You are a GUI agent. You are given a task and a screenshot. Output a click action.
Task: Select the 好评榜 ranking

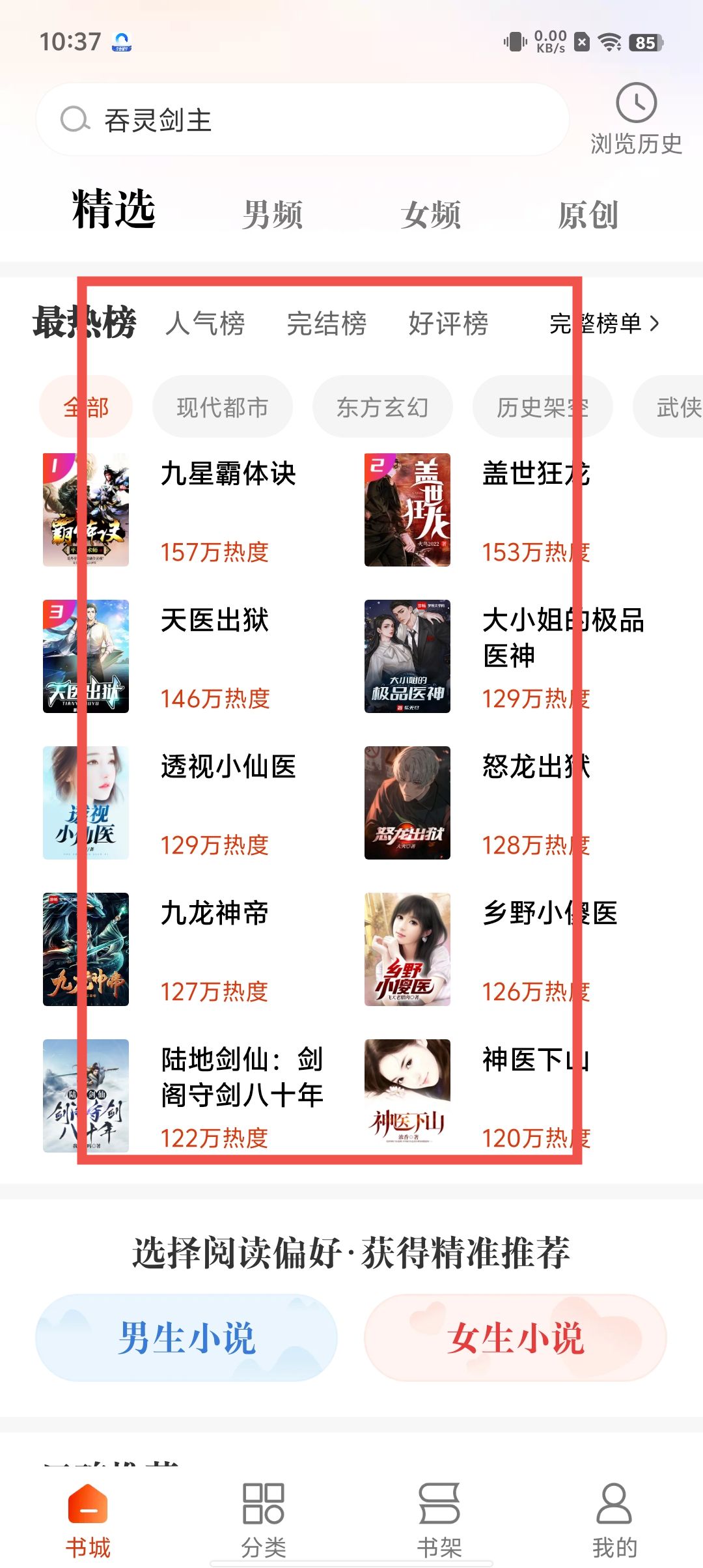448,324
